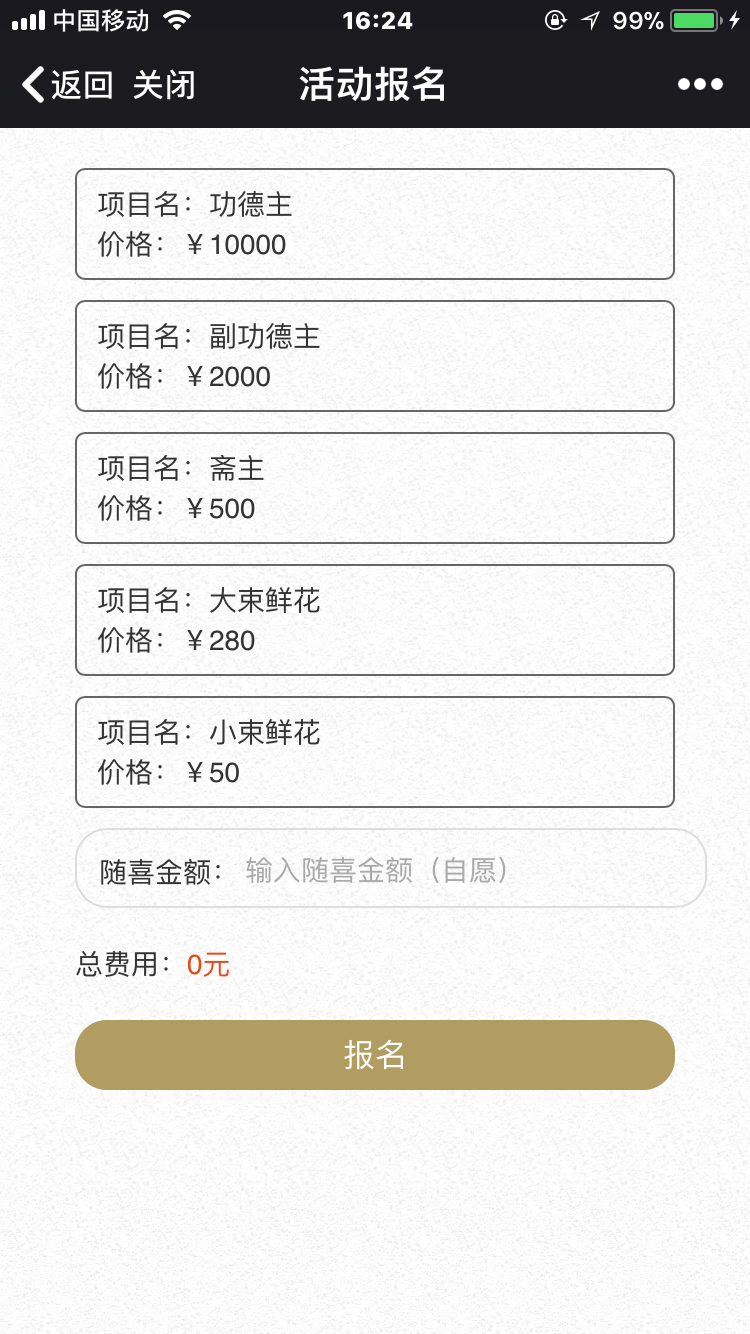Select the 功德主 ¥10000 option
The width and height of the screenshot is (750, 1334).
[375, 224]
